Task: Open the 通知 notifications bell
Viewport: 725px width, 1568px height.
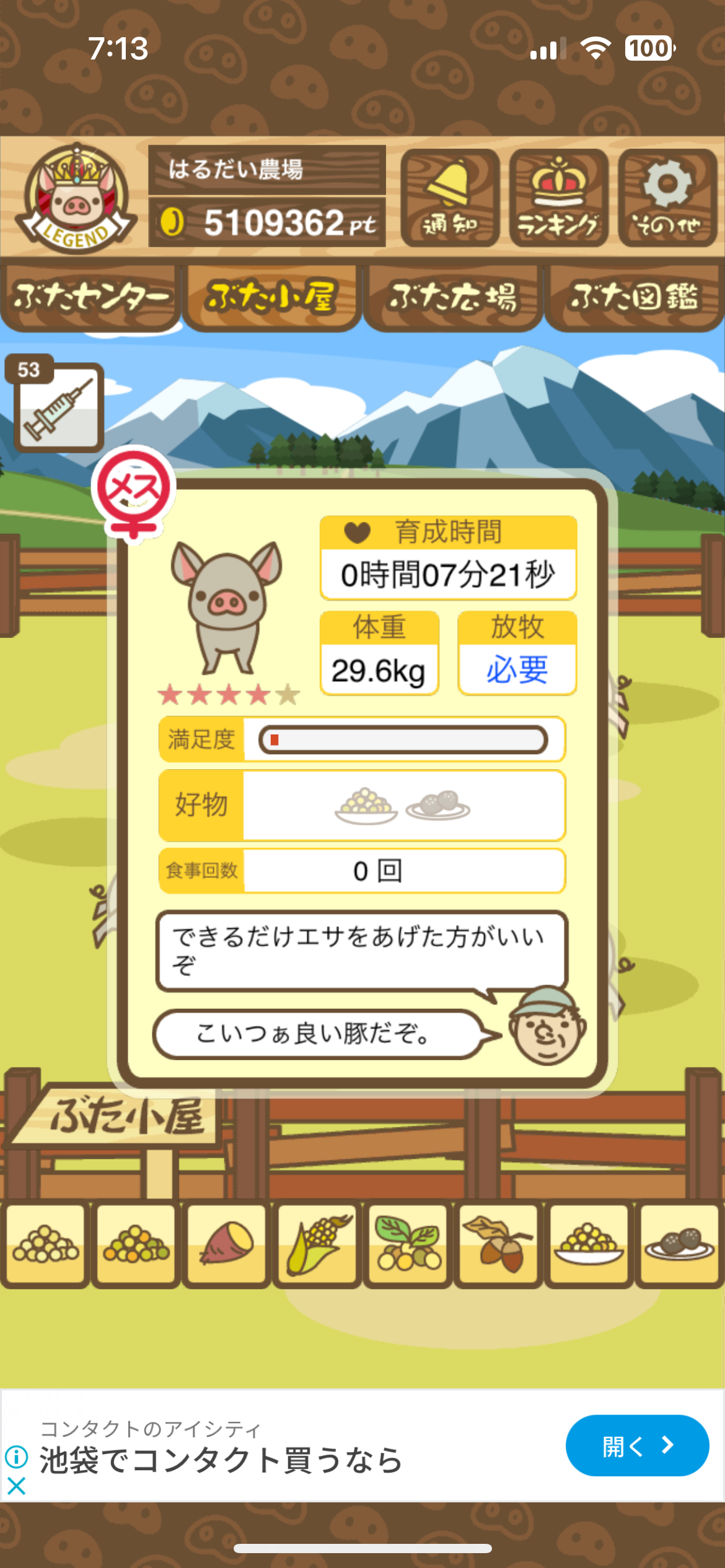Action: [450, 198]
